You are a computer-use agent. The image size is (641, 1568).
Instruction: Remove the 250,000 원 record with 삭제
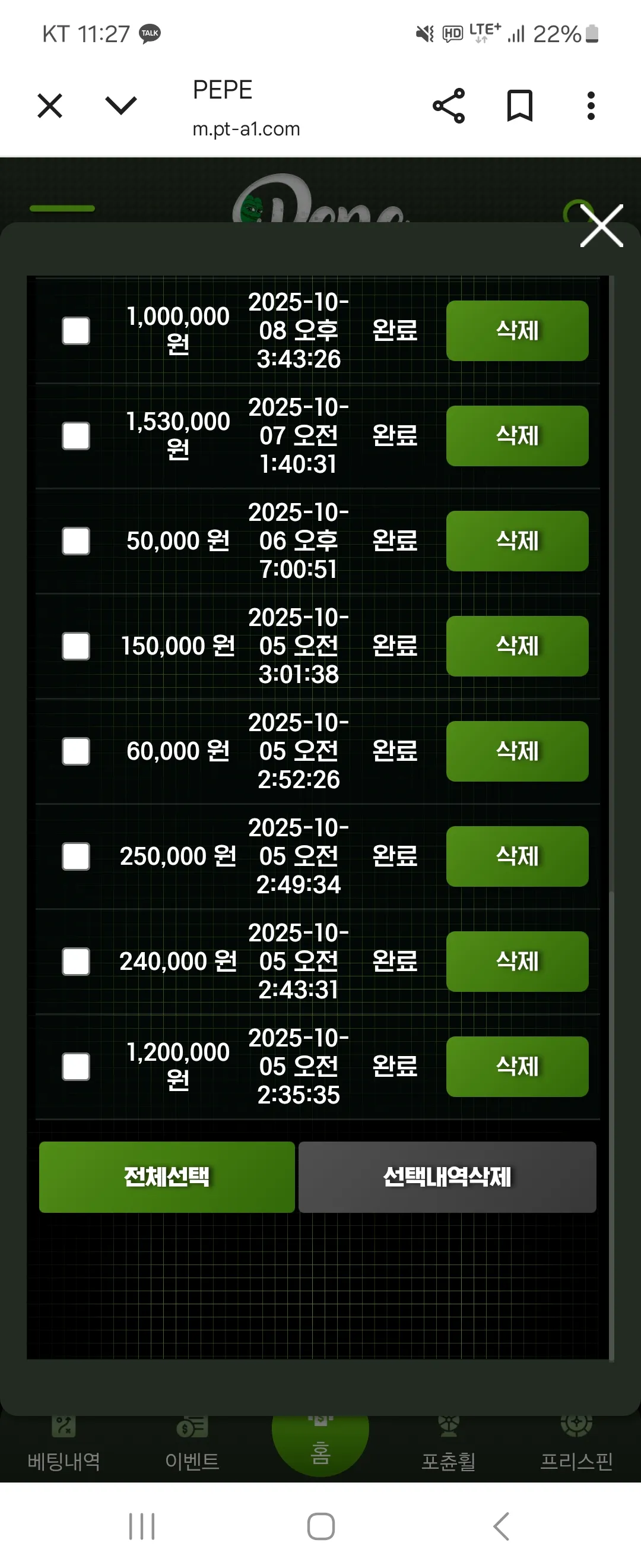(x=517, y=856)
